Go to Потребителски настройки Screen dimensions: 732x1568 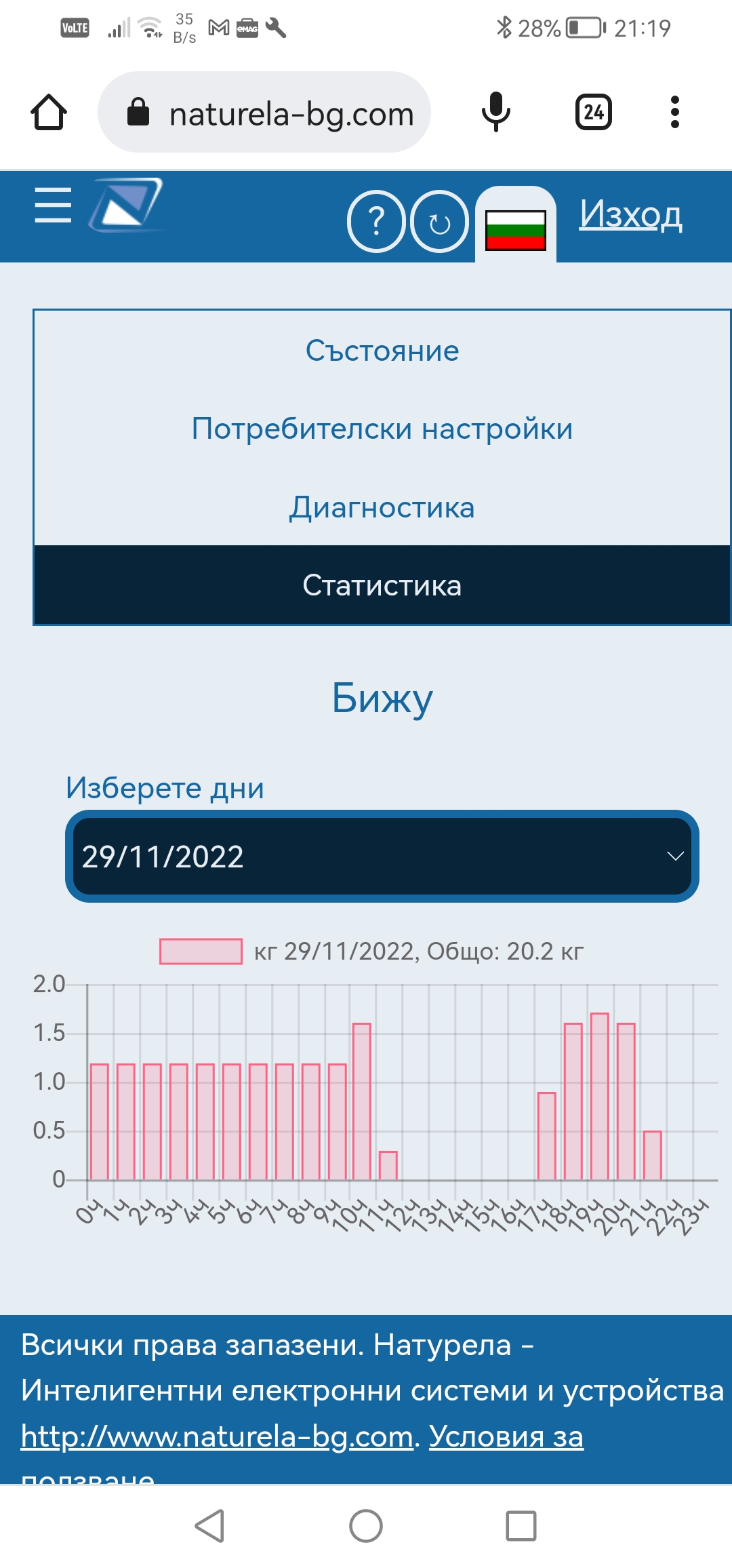click(382, 429)
